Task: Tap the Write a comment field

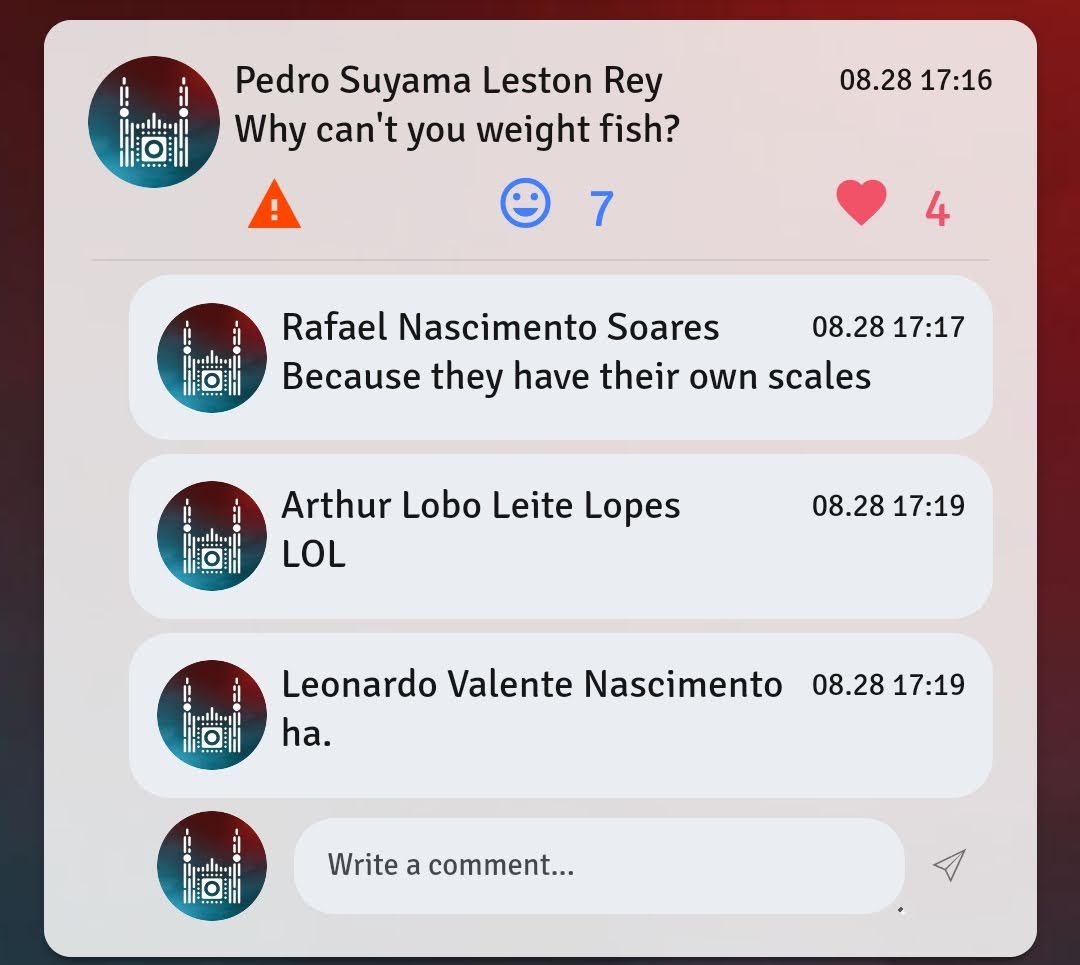Action: tap(598, 865)
